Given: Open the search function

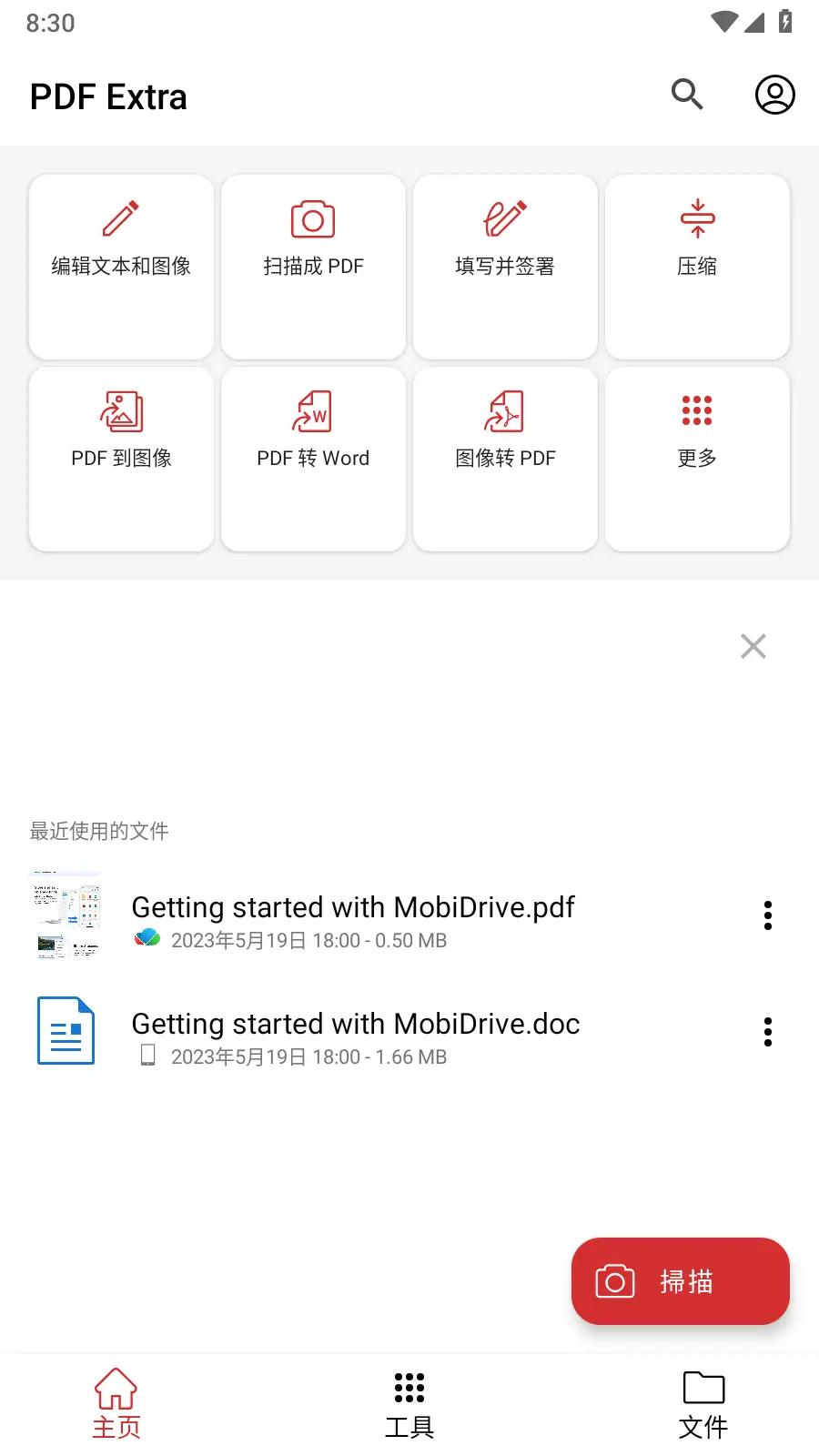Looking at the screenshot, I should (x=687, y=95).
